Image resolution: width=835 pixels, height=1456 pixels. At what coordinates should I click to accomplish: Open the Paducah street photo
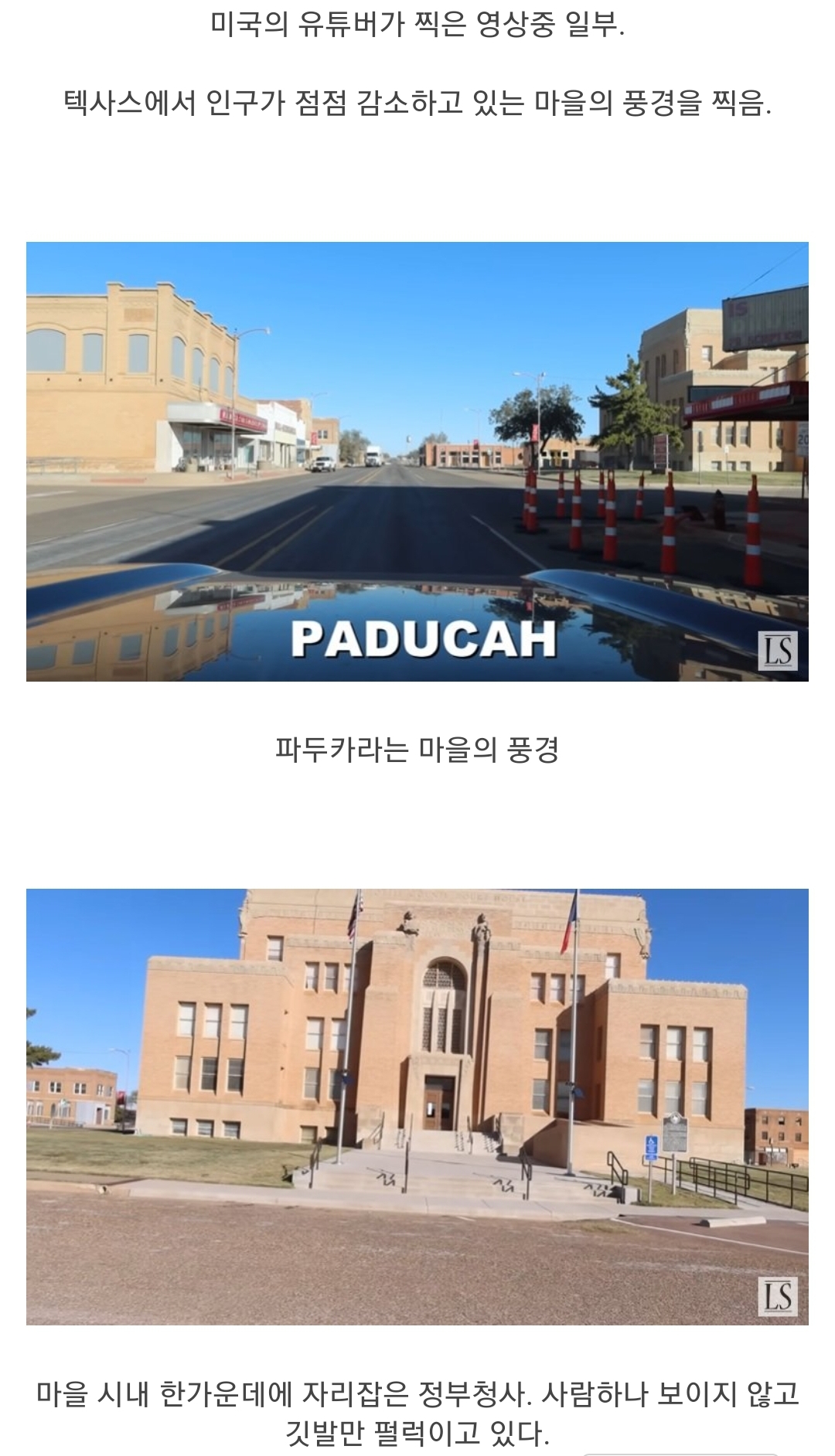pyautogui.click(x=417, y=461)
